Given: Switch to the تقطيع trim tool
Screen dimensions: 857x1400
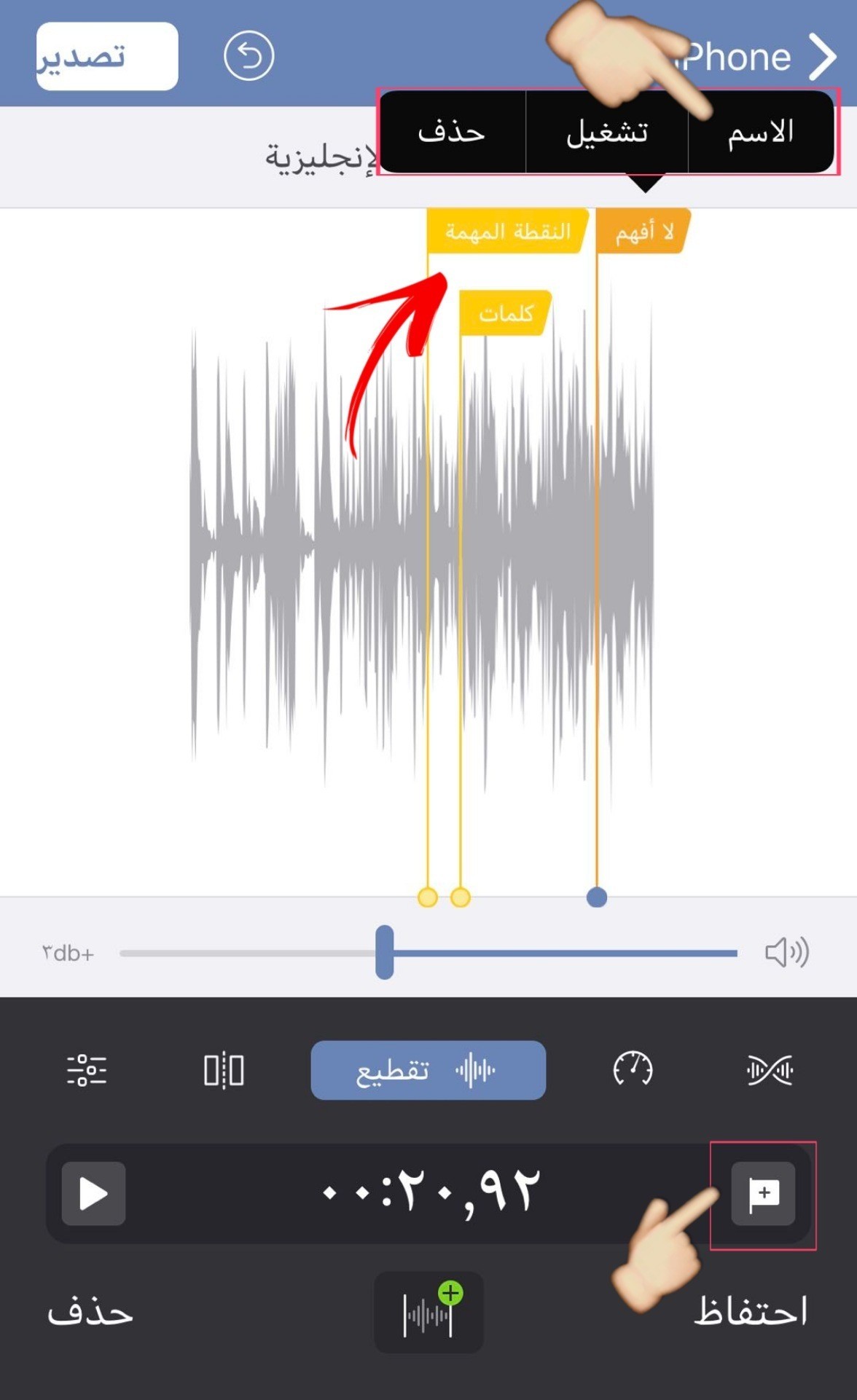Looking at the screenshot, I should coord(428,1070).
